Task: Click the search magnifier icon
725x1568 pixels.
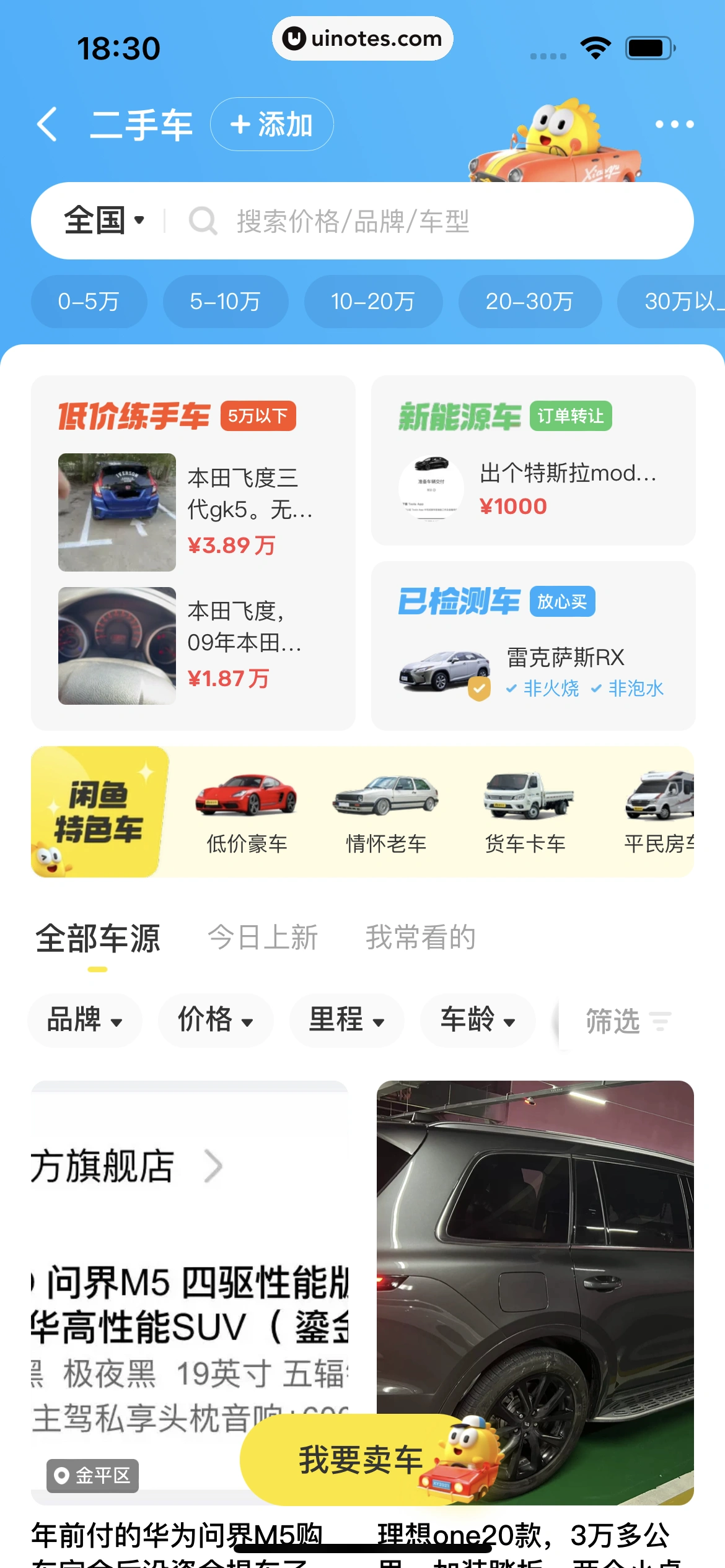Action: 203,220
